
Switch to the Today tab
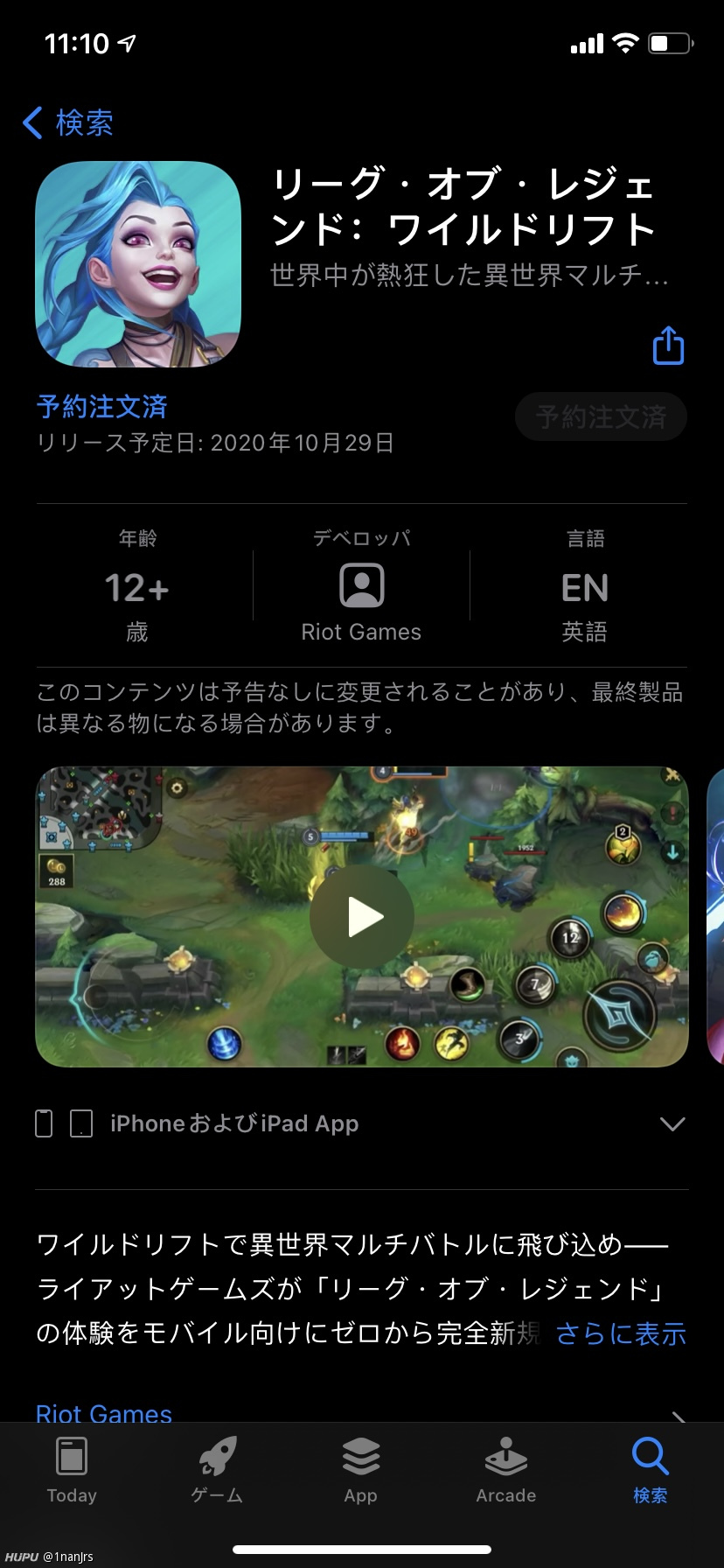click(72, 1470)
